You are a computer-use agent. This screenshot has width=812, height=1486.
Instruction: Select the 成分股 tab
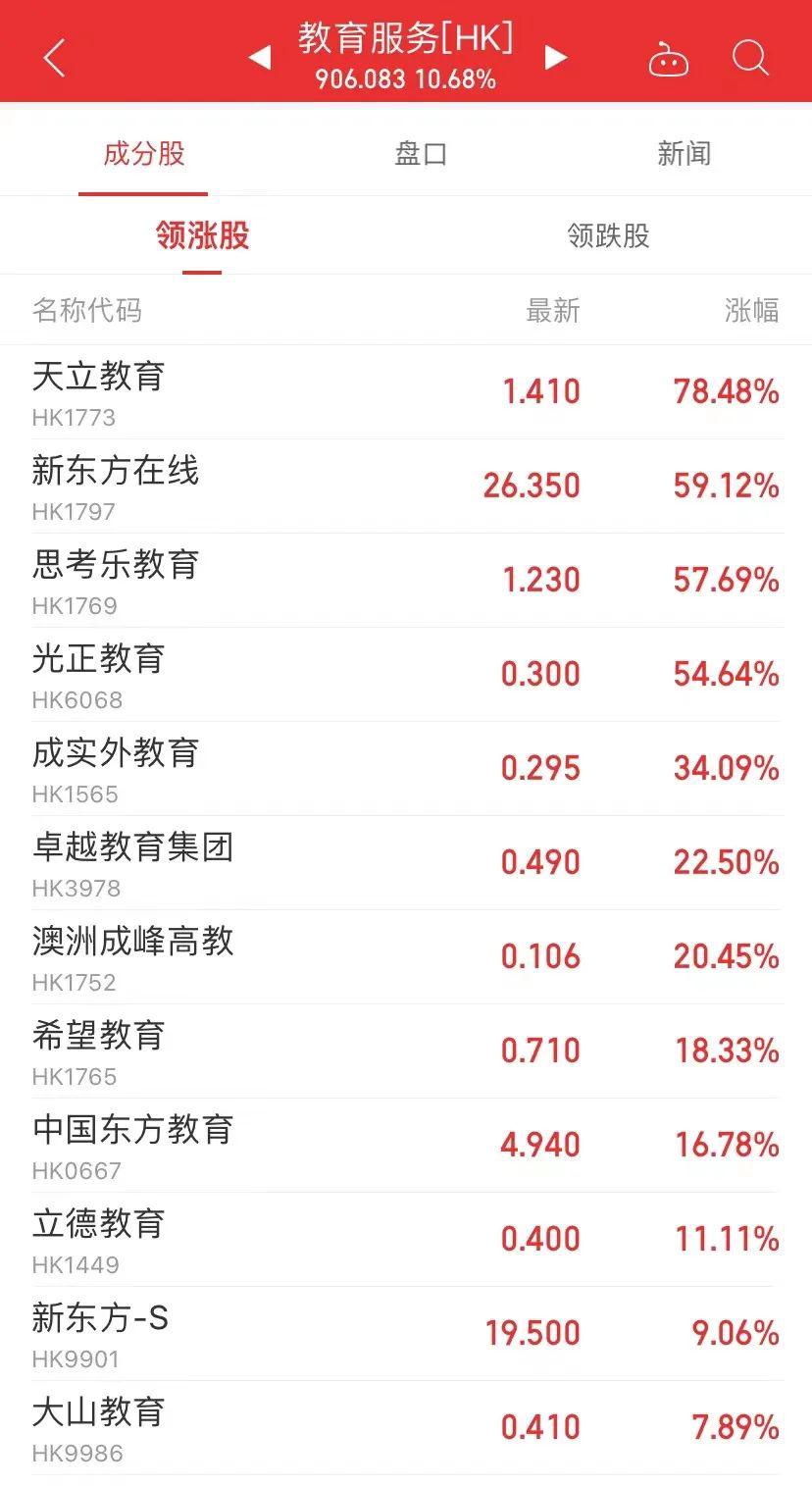point(143,154)
